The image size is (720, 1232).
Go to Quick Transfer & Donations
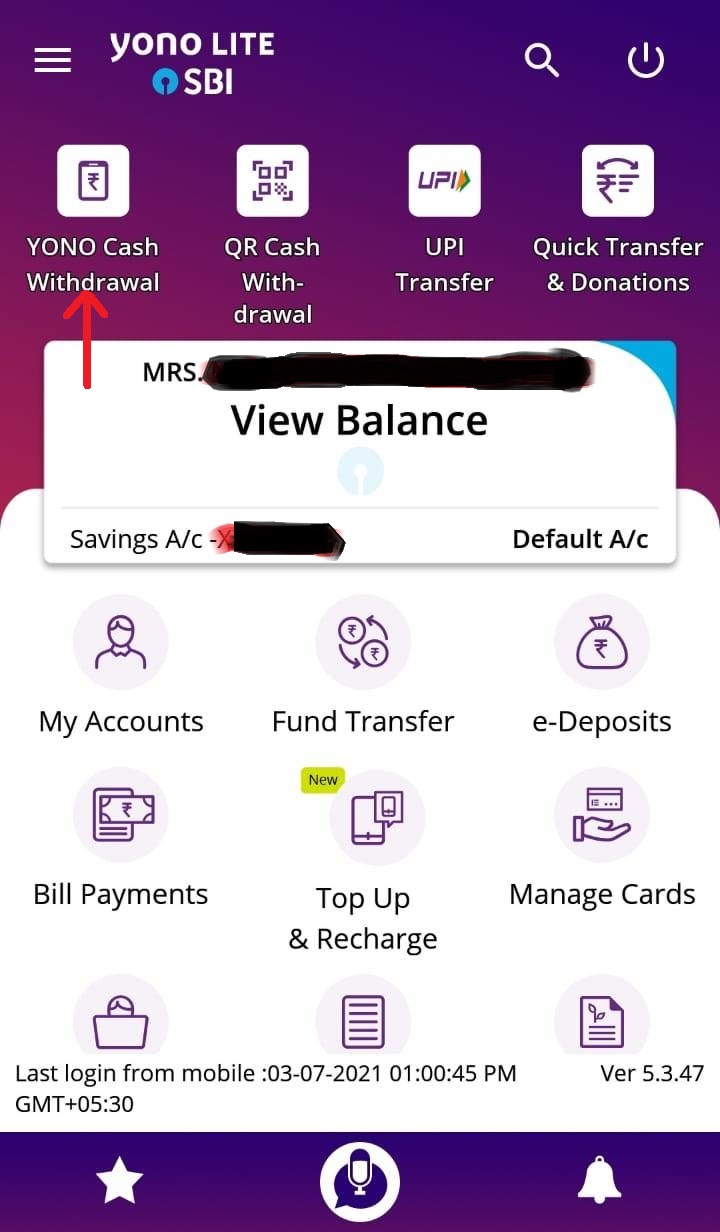(x=618, y=181)
